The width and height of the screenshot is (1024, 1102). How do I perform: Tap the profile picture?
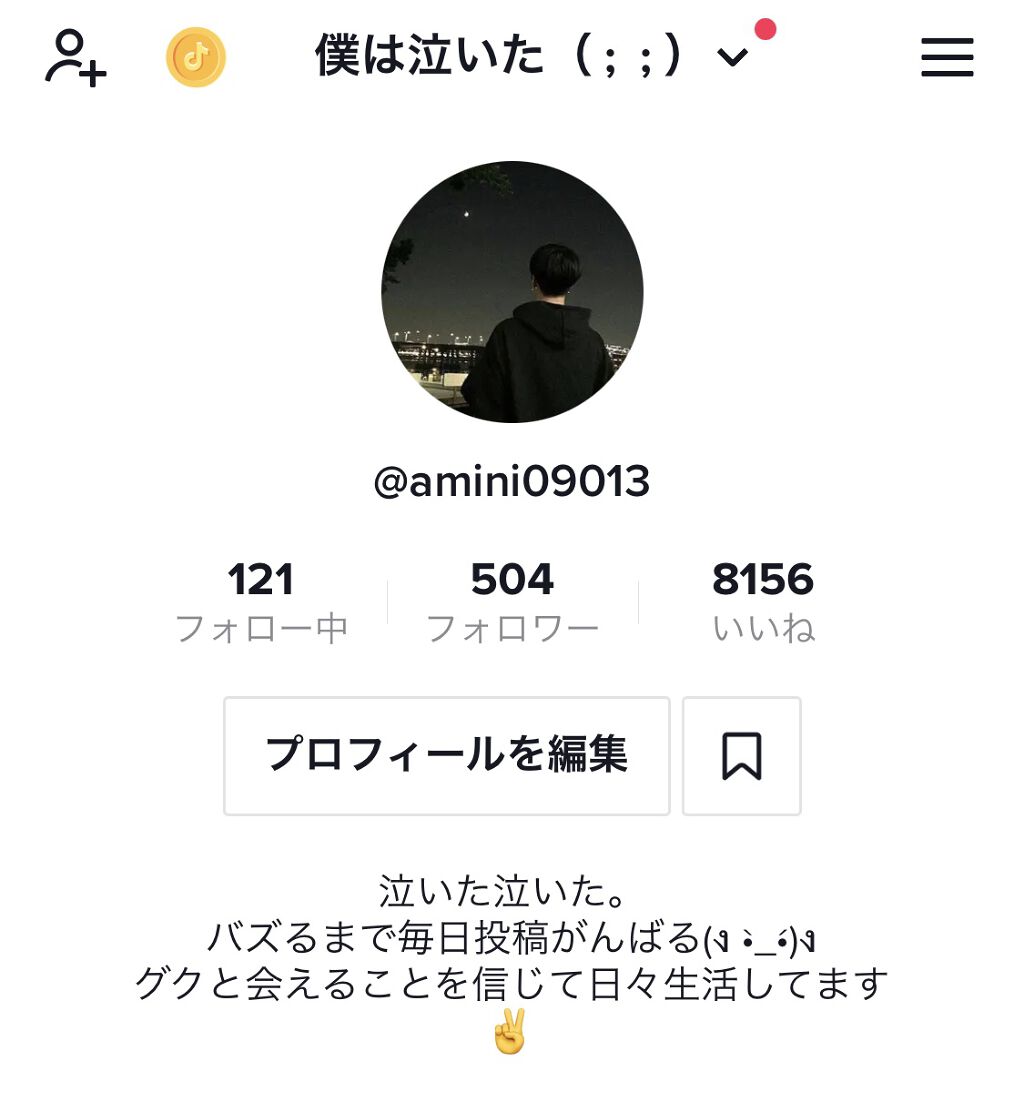click(512, 292)
